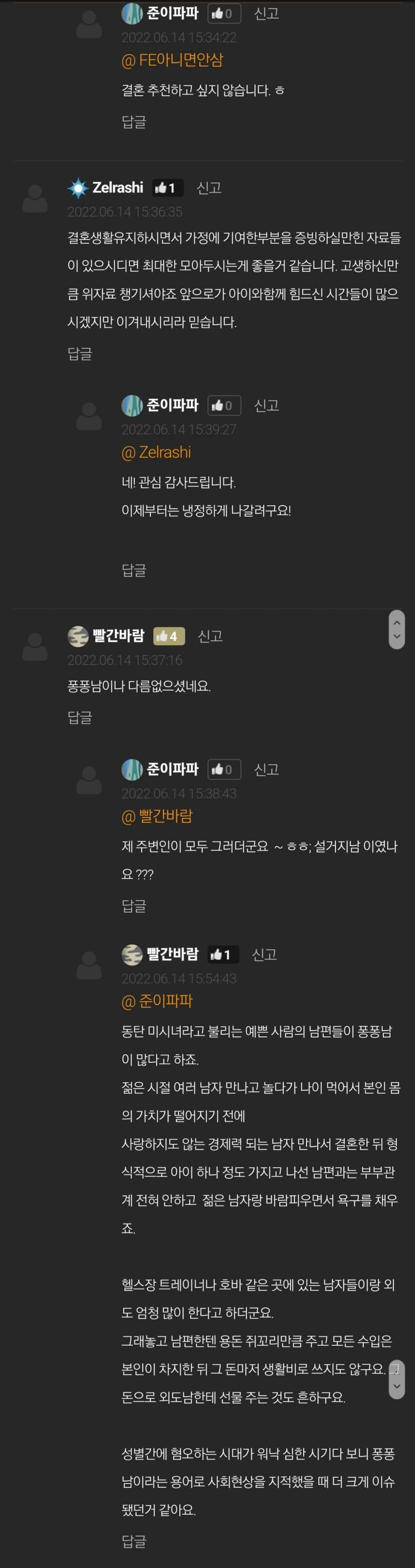Screen dimensions: 415x1568
Task: Report Zelrashi's comment via 신고
Action: point(208,188)
